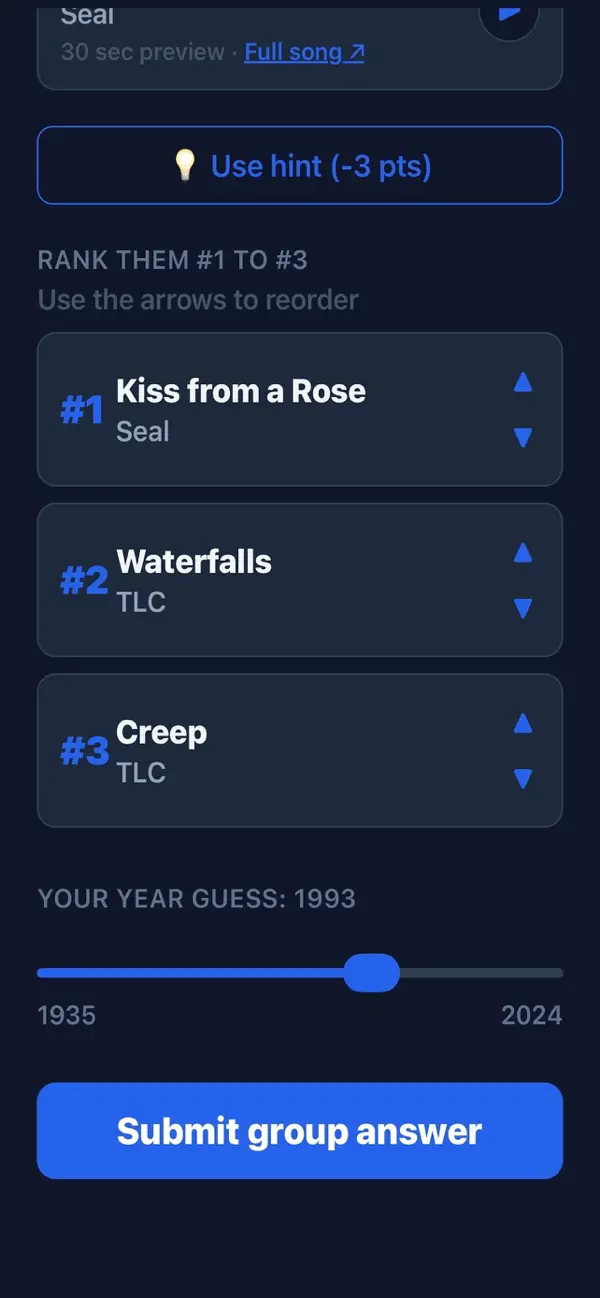Move Creep up one rank
This screenshot has width=600, height=1298.
tap(522, 723)
